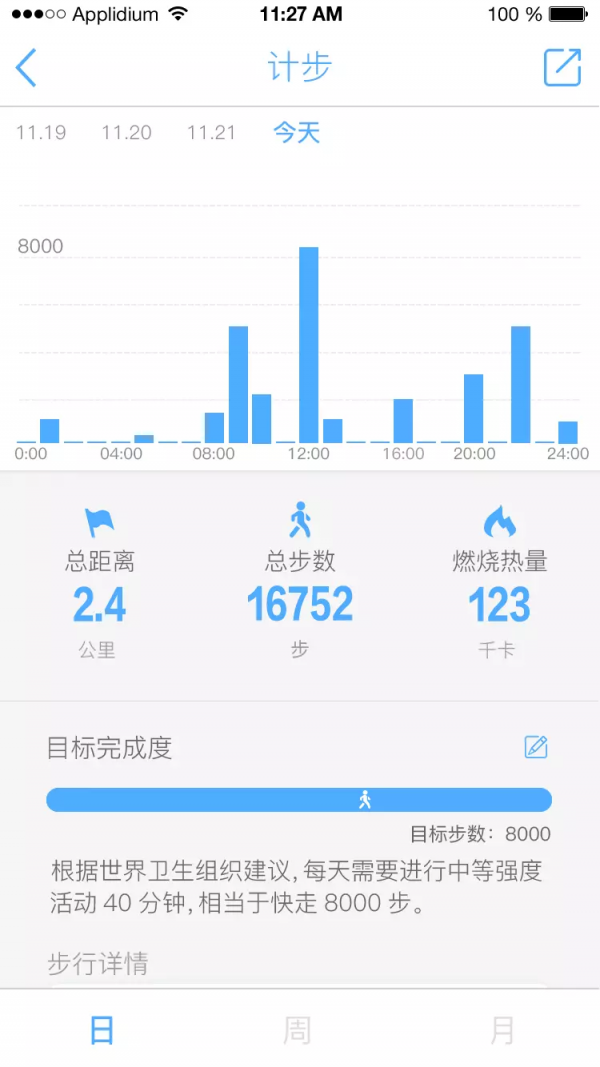Switch to the 日 tab

pos(101,1032)
